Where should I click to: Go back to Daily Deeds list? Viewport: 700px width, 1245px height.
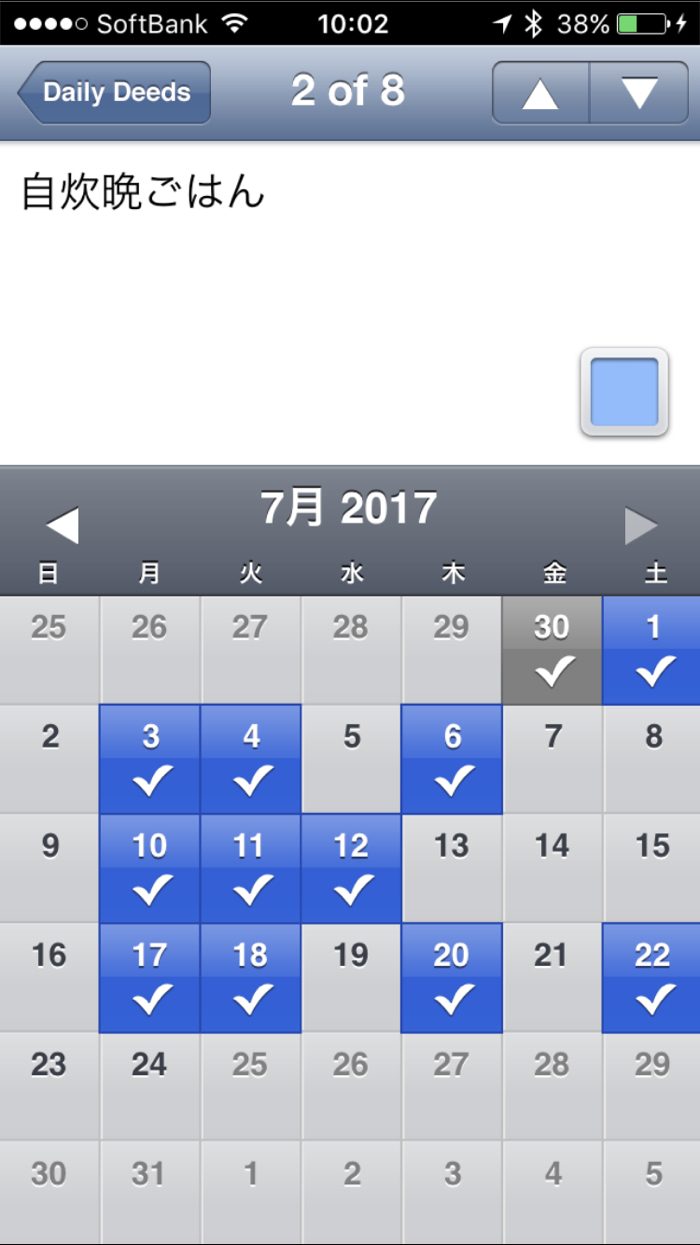click(x=115, y=93)
